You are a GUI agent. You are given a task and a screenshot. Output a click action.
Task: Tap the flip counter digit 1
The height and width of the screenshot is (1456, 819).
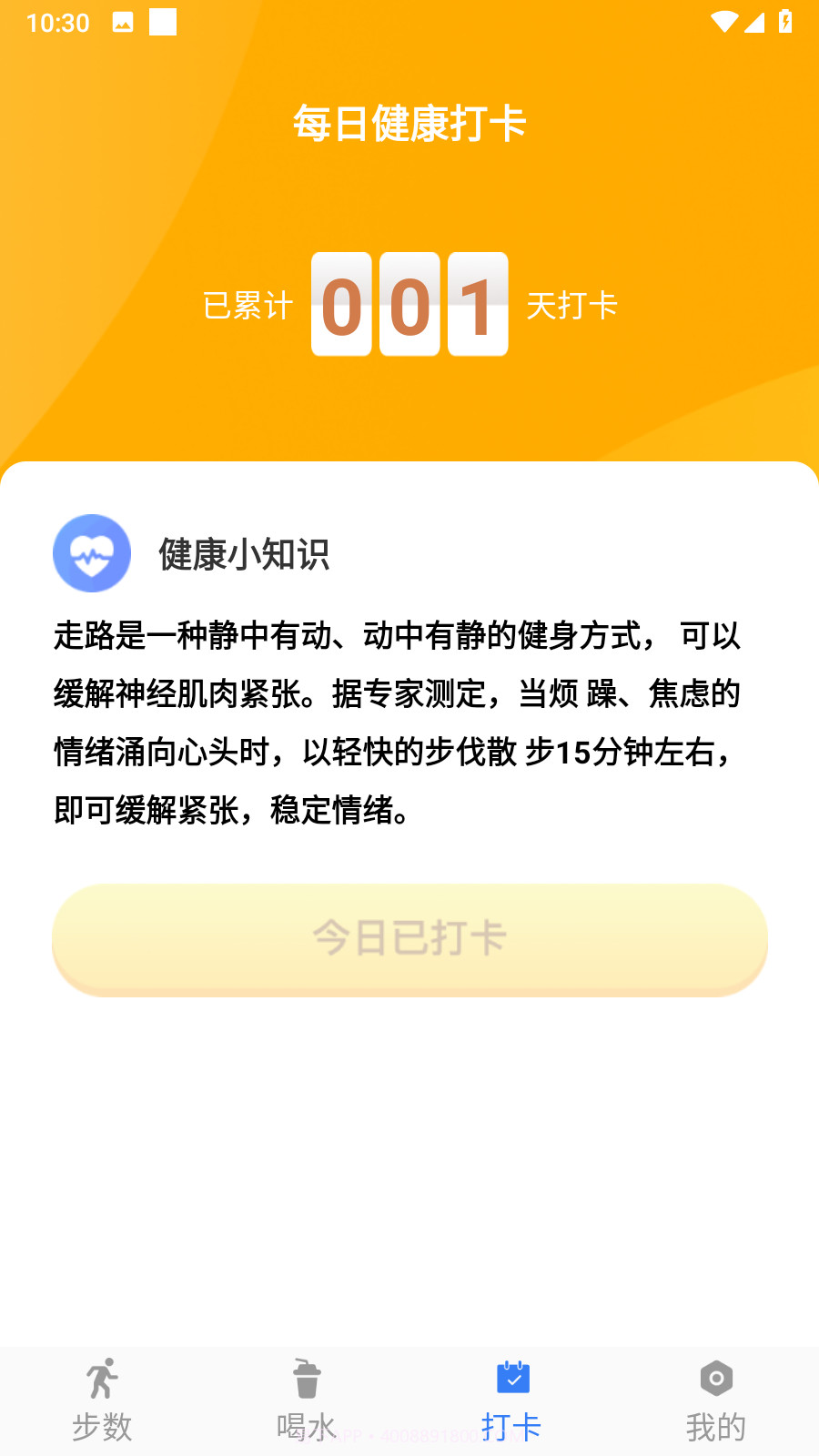click(x=477, y=304)
